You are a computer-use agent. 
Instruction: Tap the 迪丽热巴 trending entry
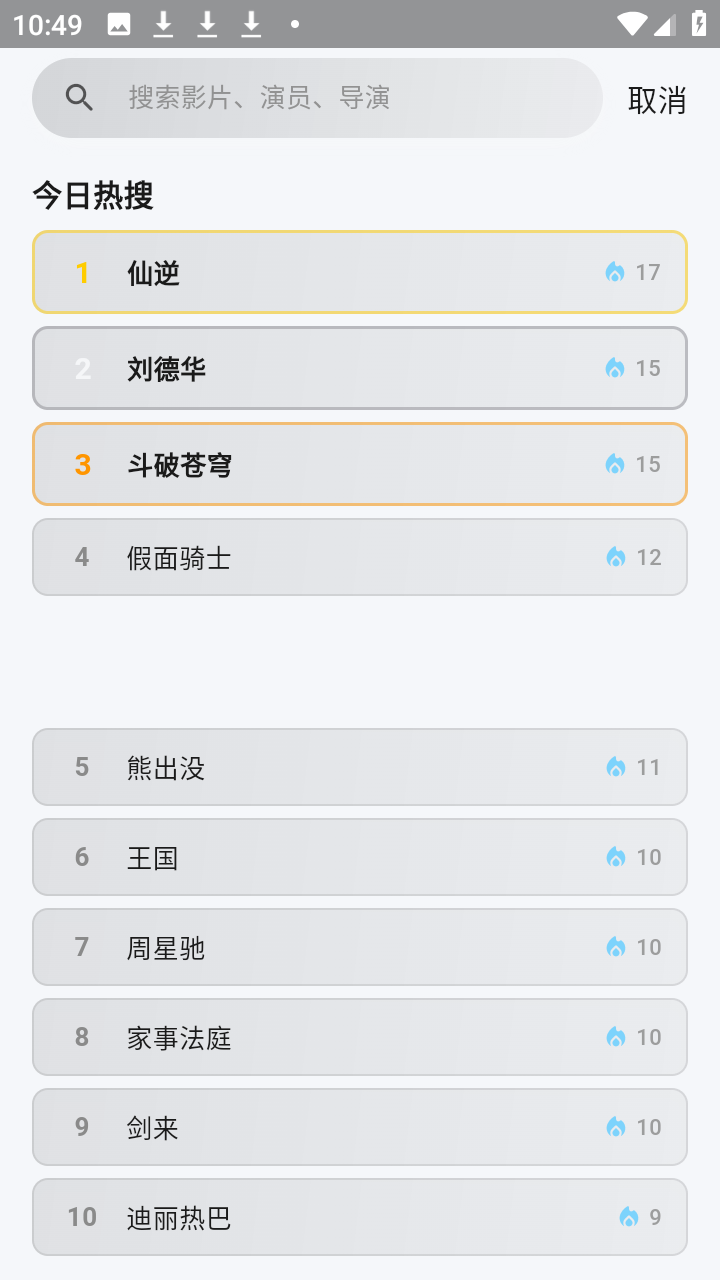359,1216
